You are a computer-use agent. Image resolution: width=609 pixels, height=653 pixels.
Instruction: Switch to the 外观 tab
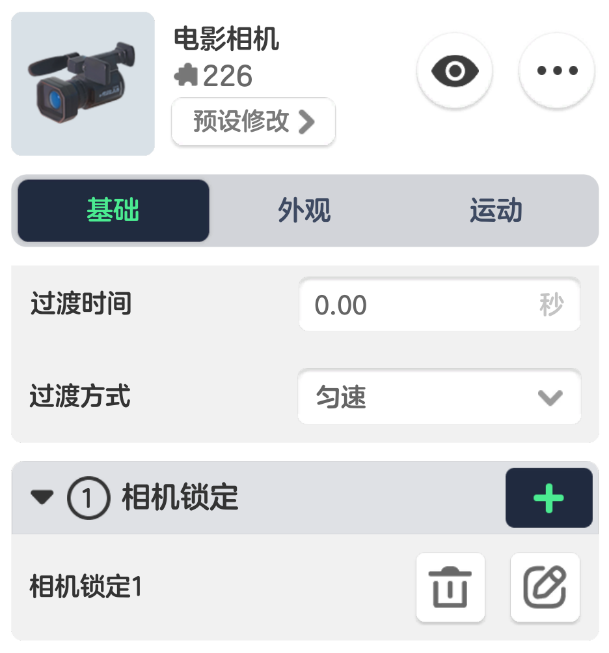304,211
